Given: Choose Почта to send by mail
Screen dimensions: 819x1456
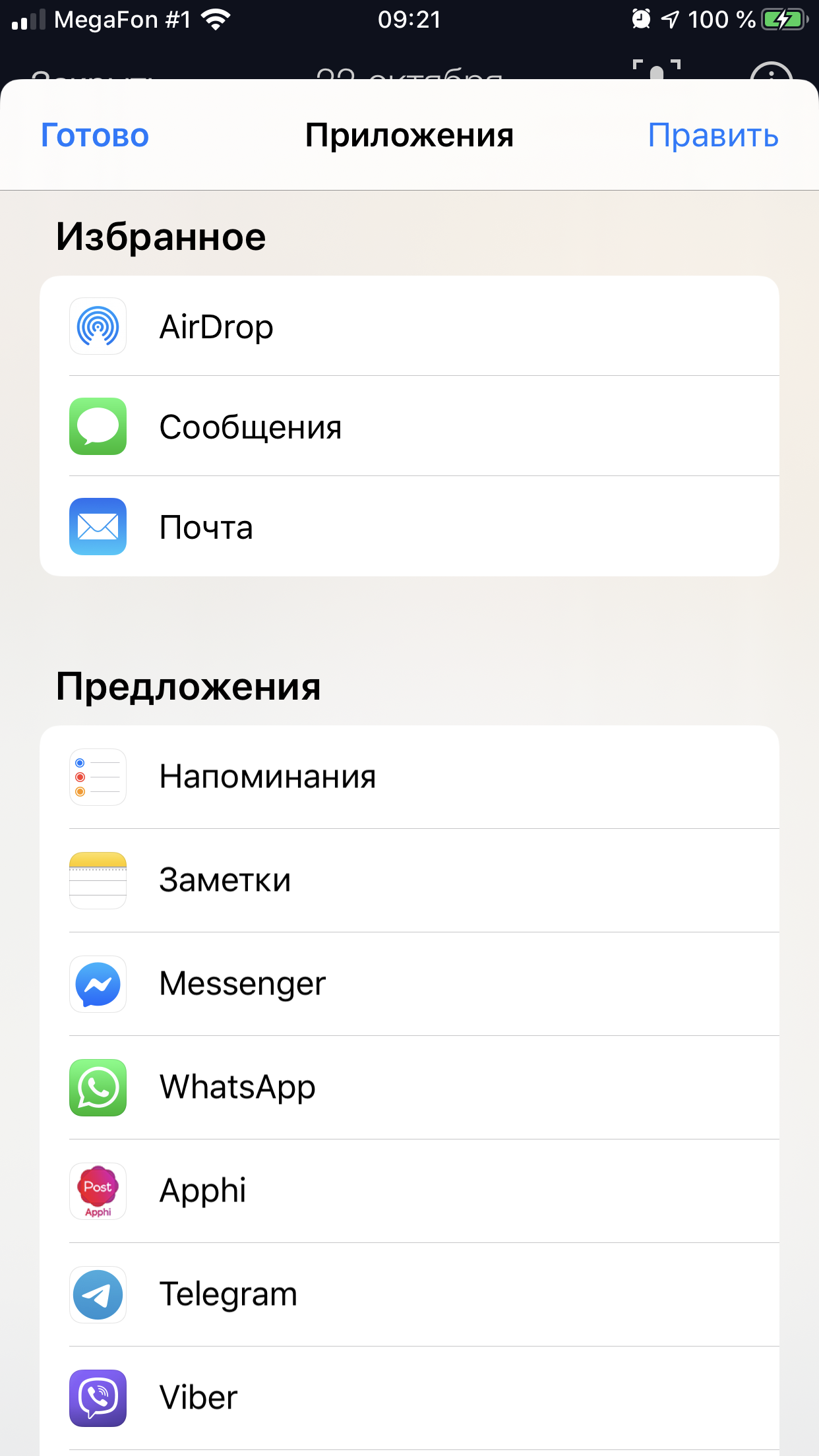Looking at the screenshot, I should pyautogui.click(x=409, y=527).
